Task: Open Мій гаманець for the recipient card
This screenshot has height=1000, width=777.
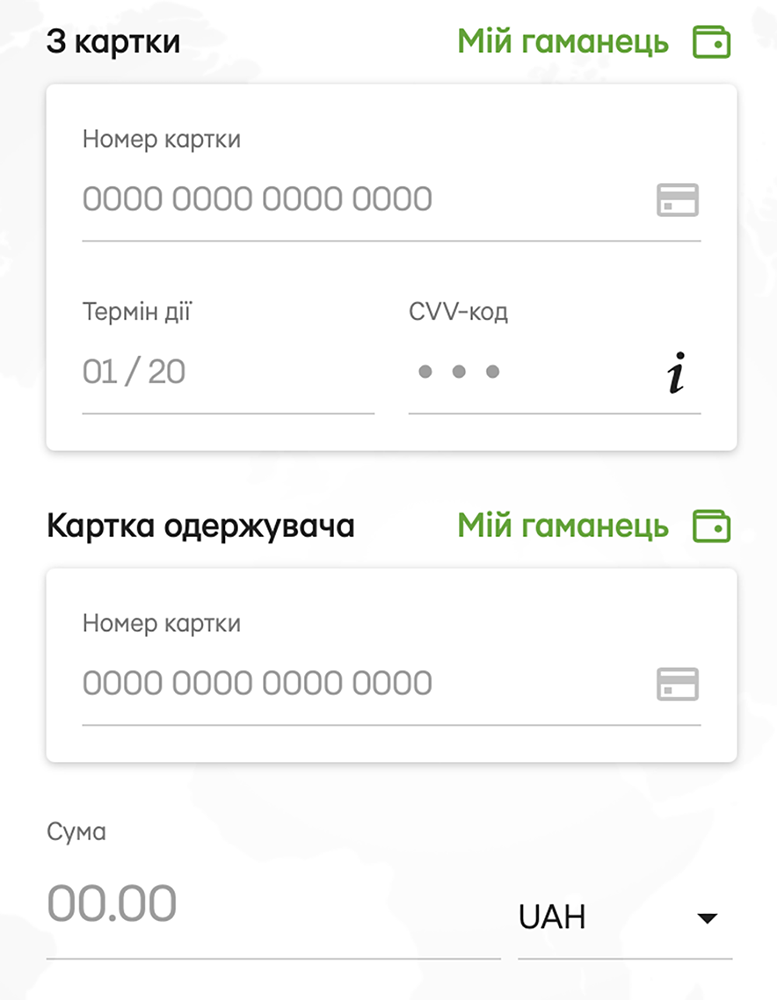Action: click(563, 525)
